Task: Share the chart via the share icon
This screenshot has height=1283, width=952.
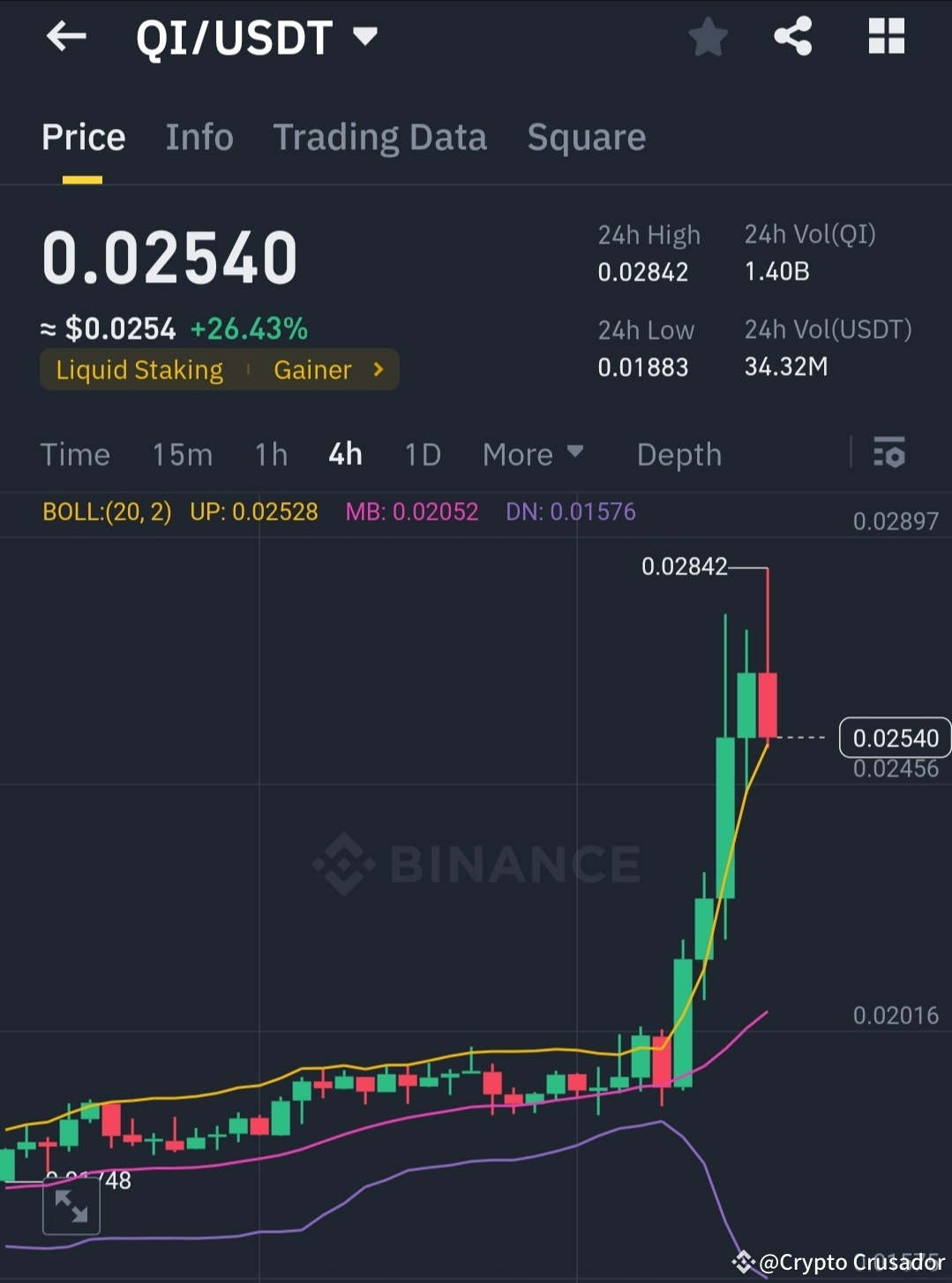Action: [x=792, y=36]
